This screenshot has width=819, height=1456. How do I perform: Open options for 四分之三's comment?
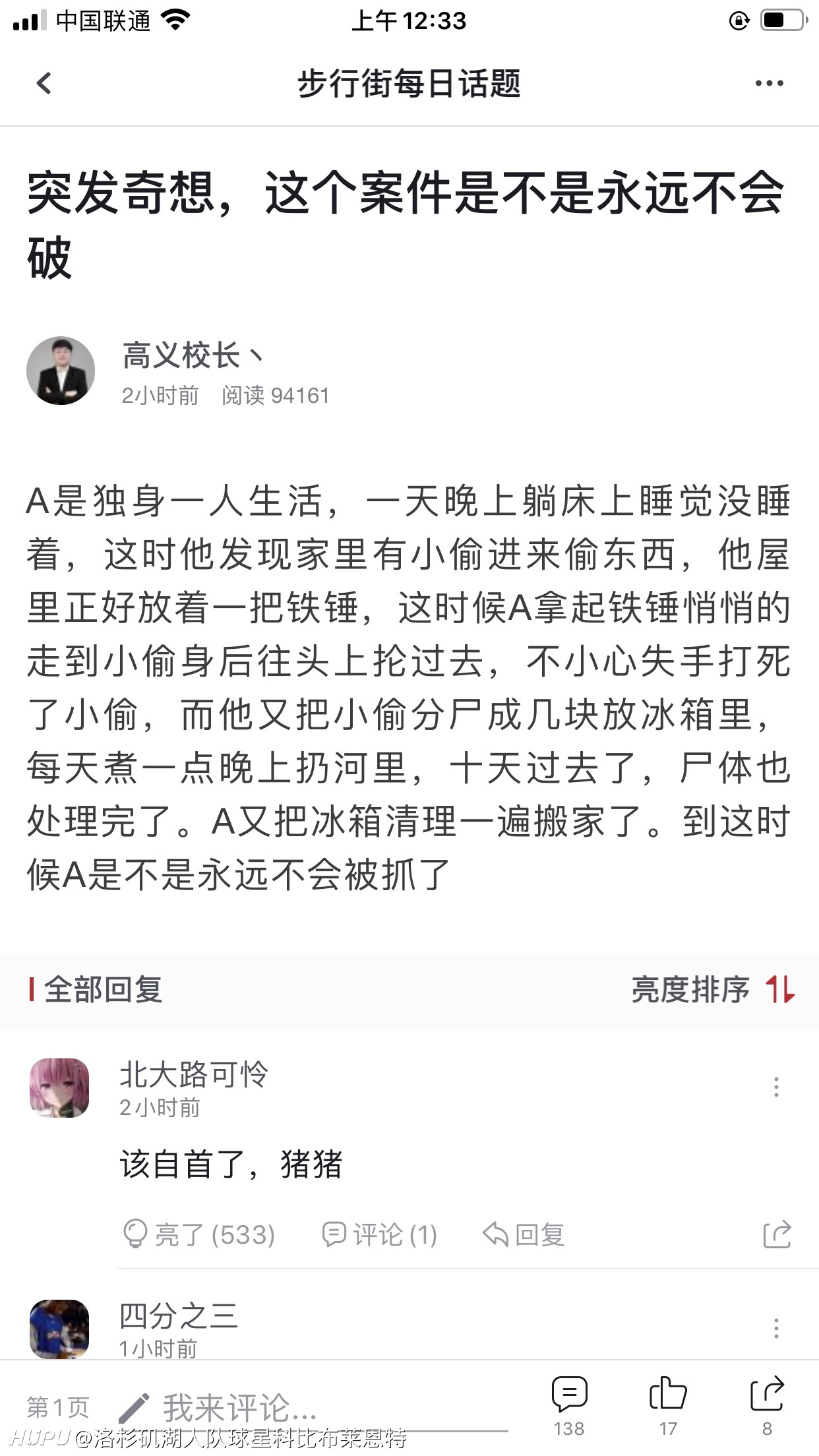tap(776, 1328)
